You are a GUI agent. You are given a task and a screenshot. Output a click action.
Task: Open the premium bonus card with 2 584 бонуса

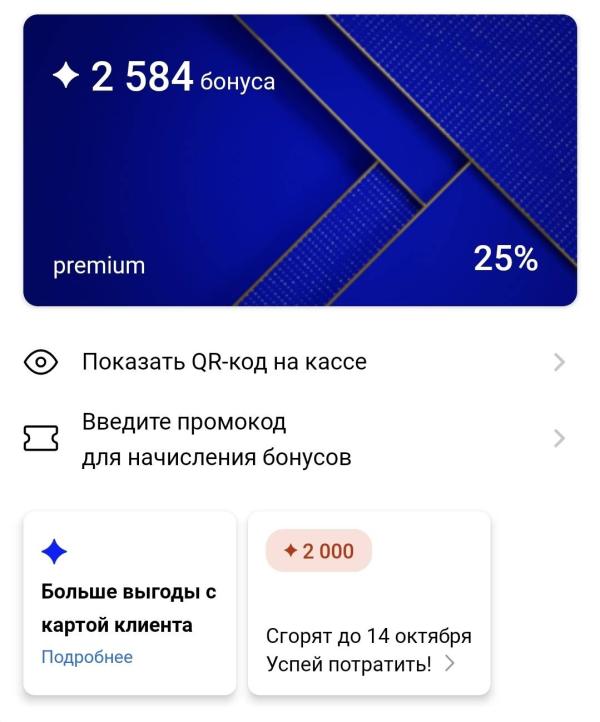tap(300, 160)
